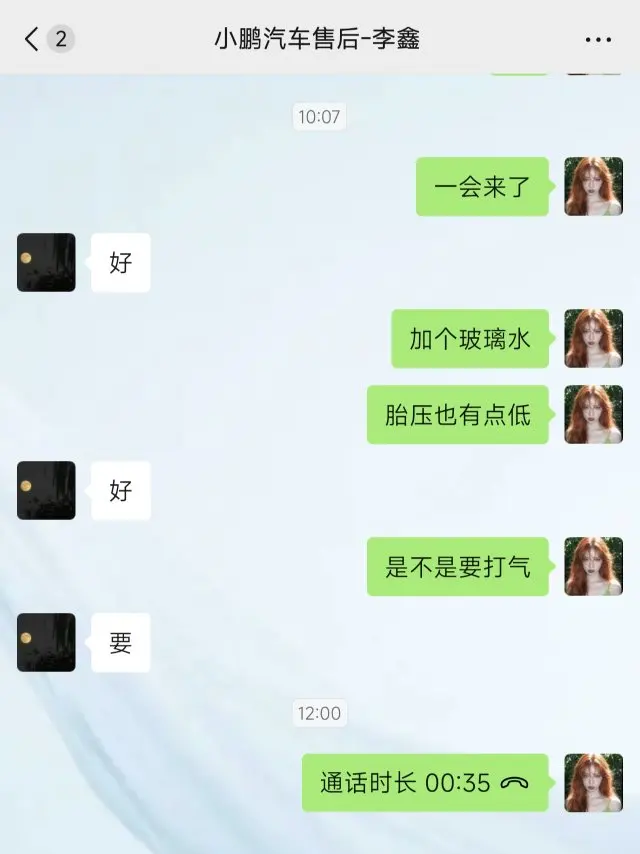Open my avatar beside 一会来了 message
The height and width of the screenshot is (854, 640).
[x=593, y=186]
